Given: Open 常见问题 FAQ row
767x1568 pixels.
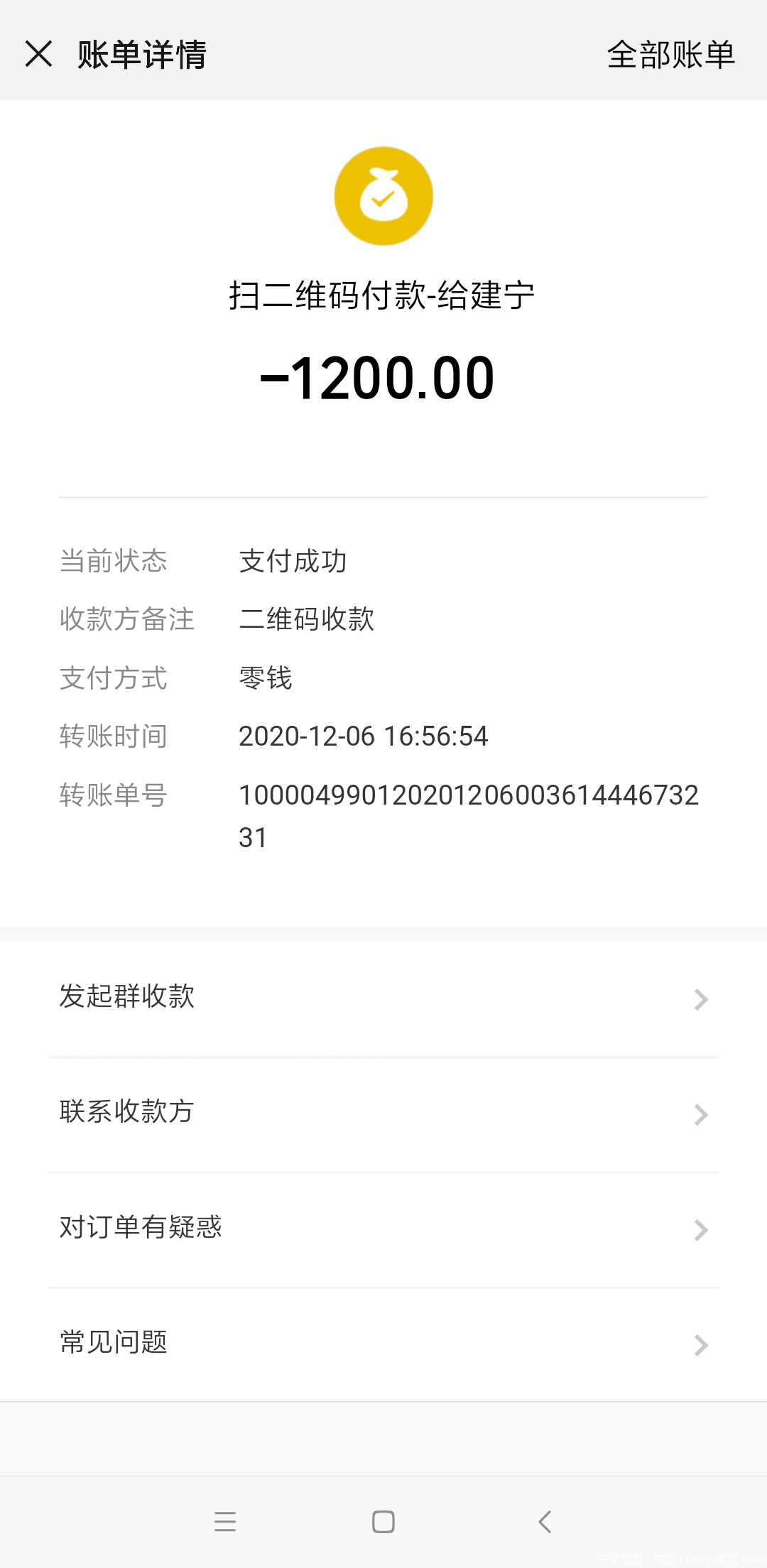Looking at the screenshot, I should pyautogui.click(x=383, y=1344).
